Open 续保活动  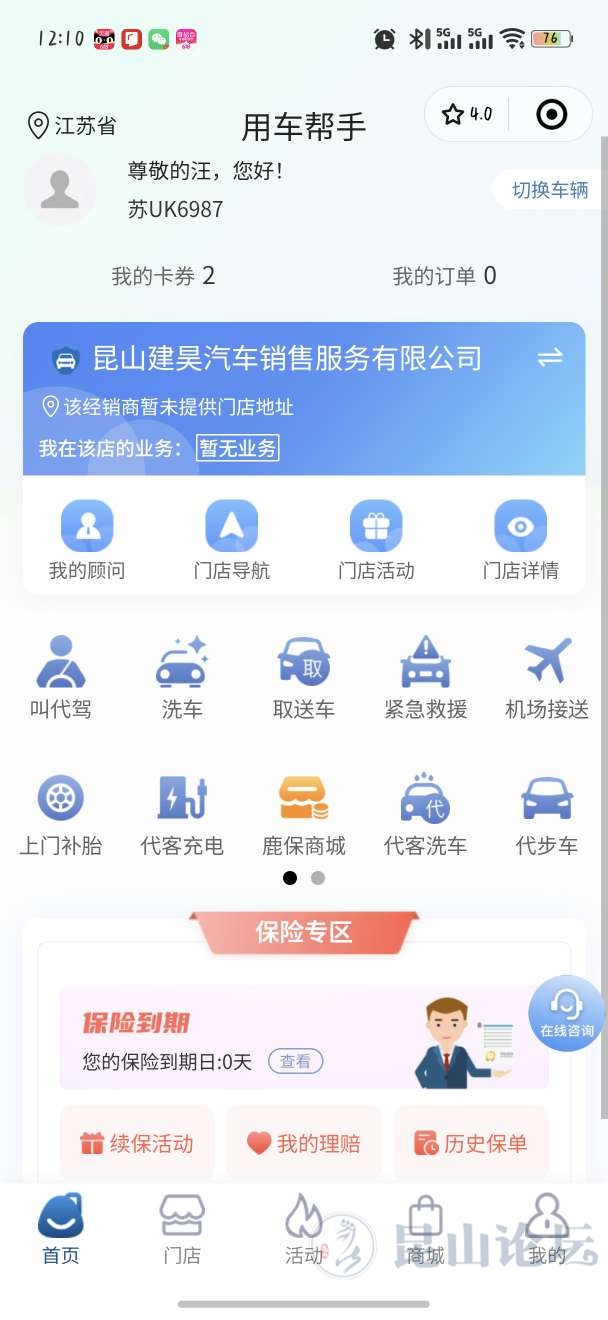(x=137, y=1143)
